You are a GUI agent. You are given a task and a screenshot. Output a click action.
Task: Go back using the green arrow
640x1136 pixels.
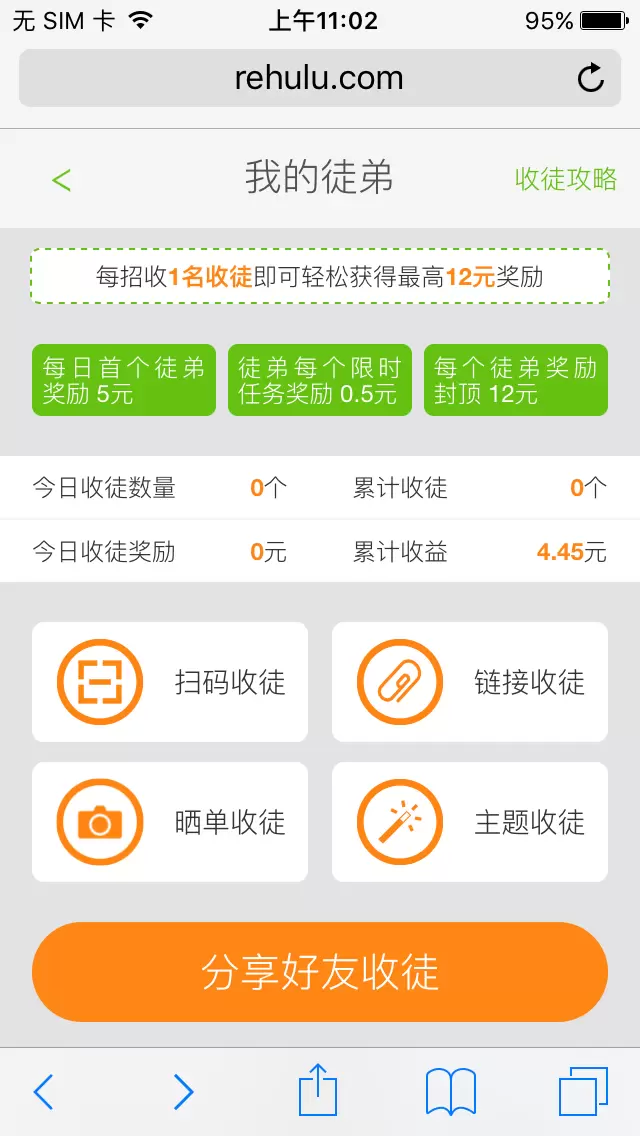pyautogui.click(x=62, y=180)
